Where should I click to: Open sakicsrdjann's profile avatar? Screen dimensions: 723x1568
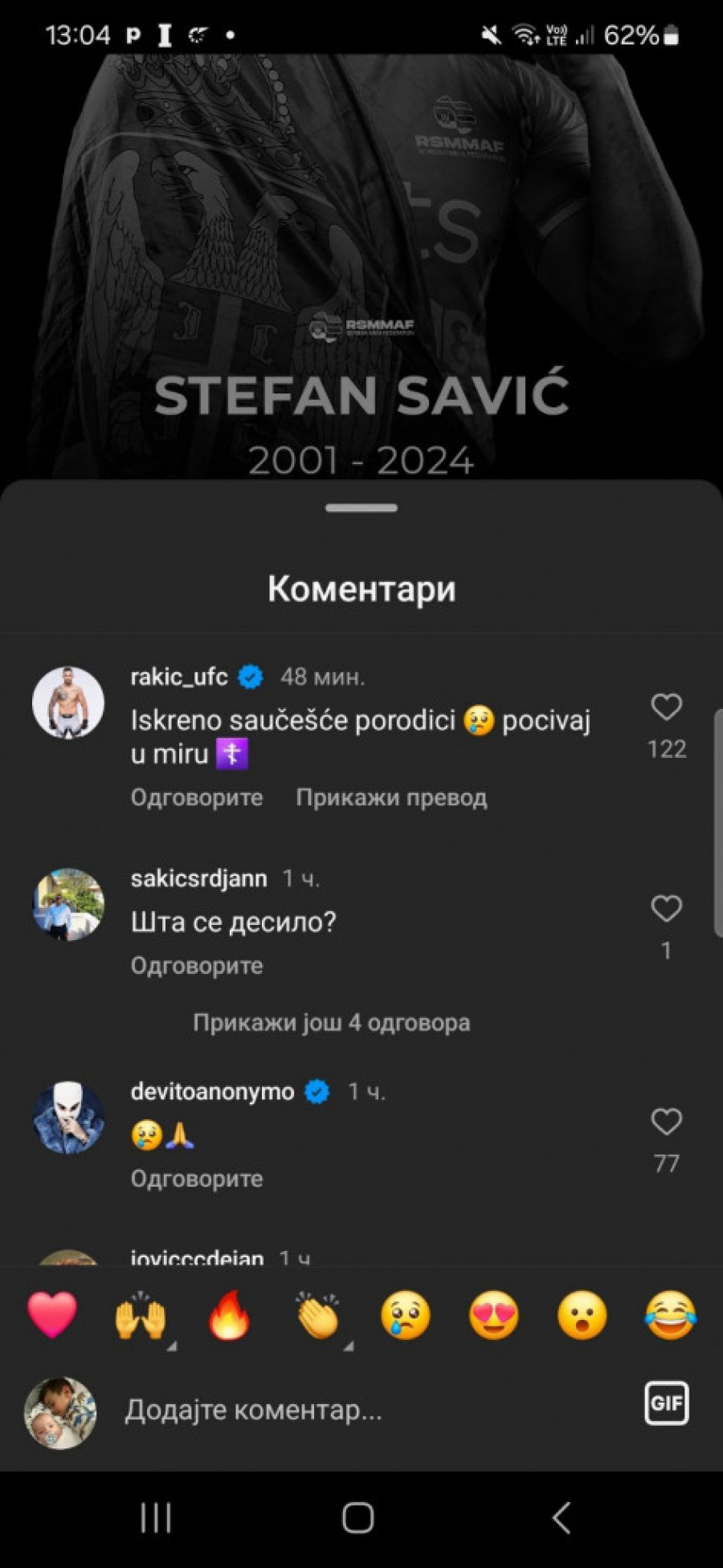coord(68,904)
